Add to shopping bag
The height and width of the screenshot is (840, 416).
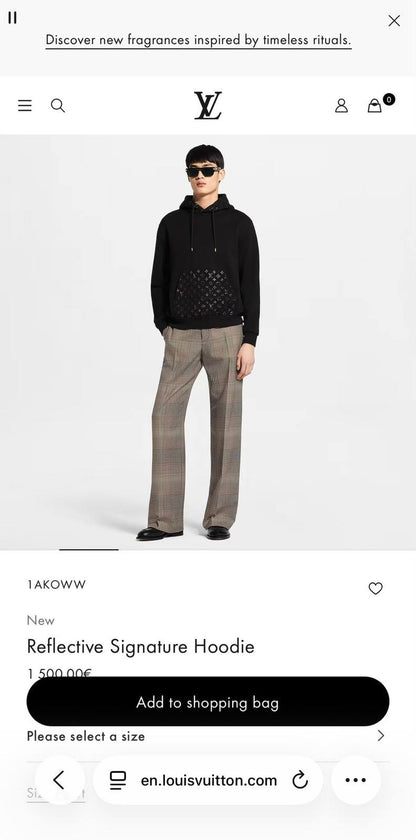(x=208, y=701)
